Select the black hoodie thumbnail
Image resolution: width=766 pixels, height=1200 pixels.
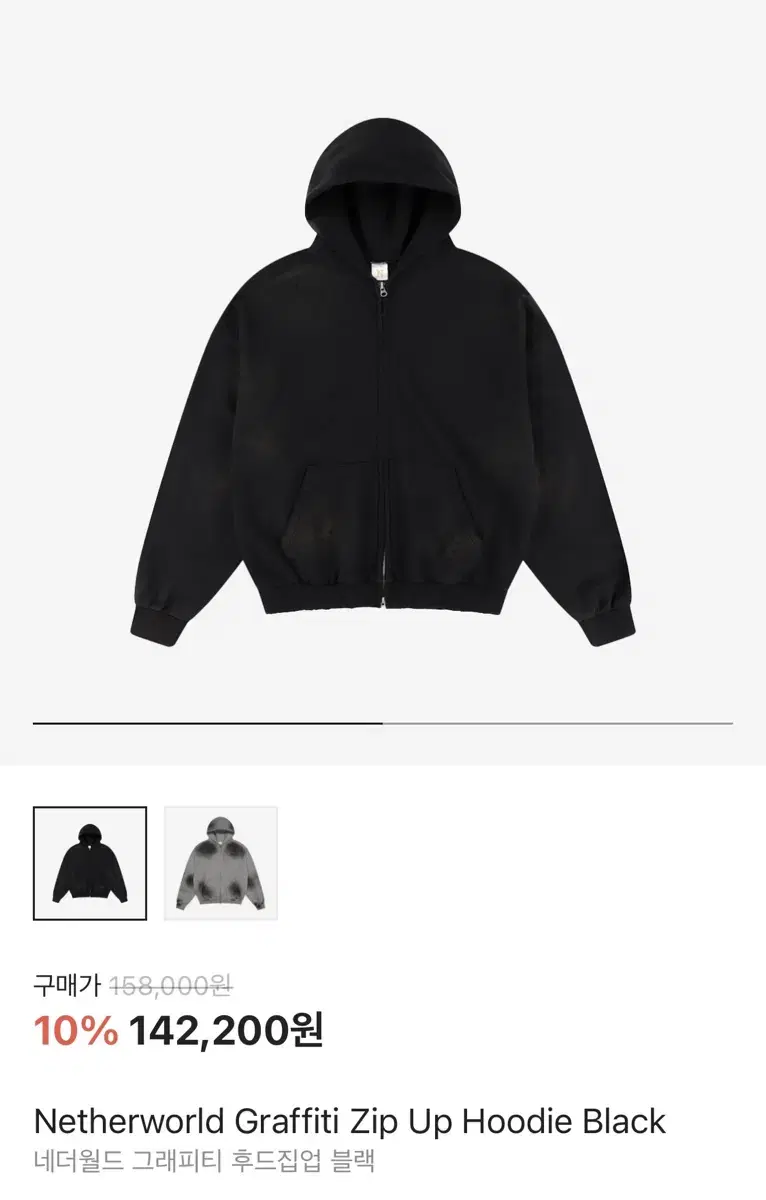(x=88, y=862)
